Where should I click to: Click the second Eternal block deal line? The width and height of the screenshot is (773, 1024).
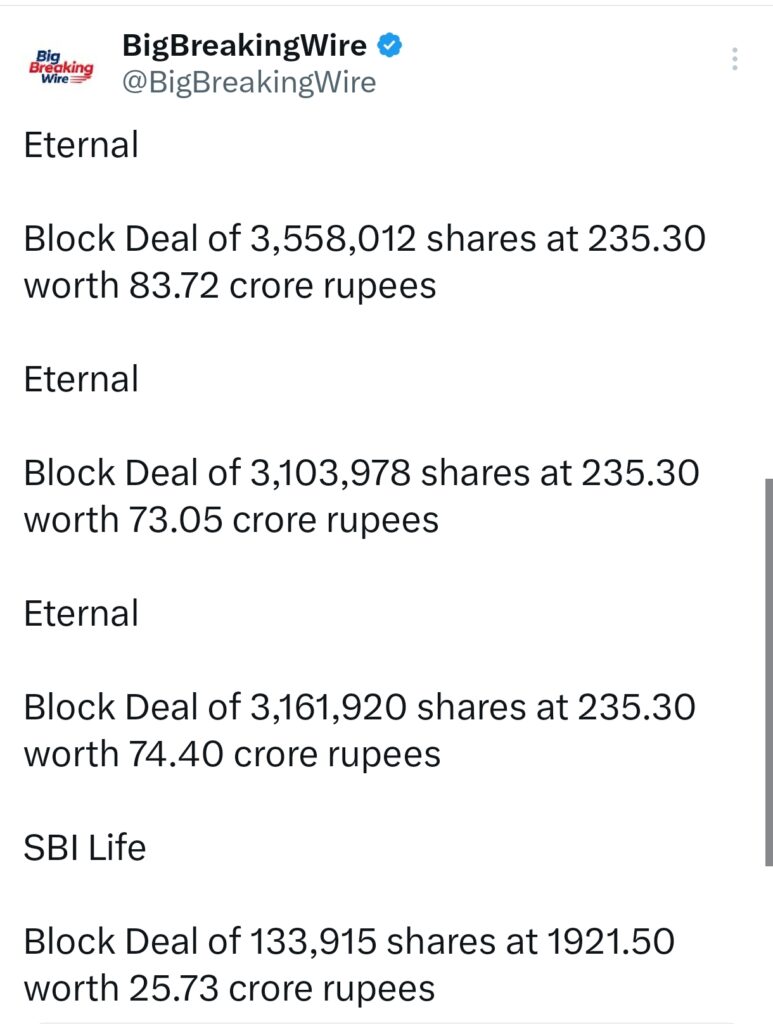360,472
